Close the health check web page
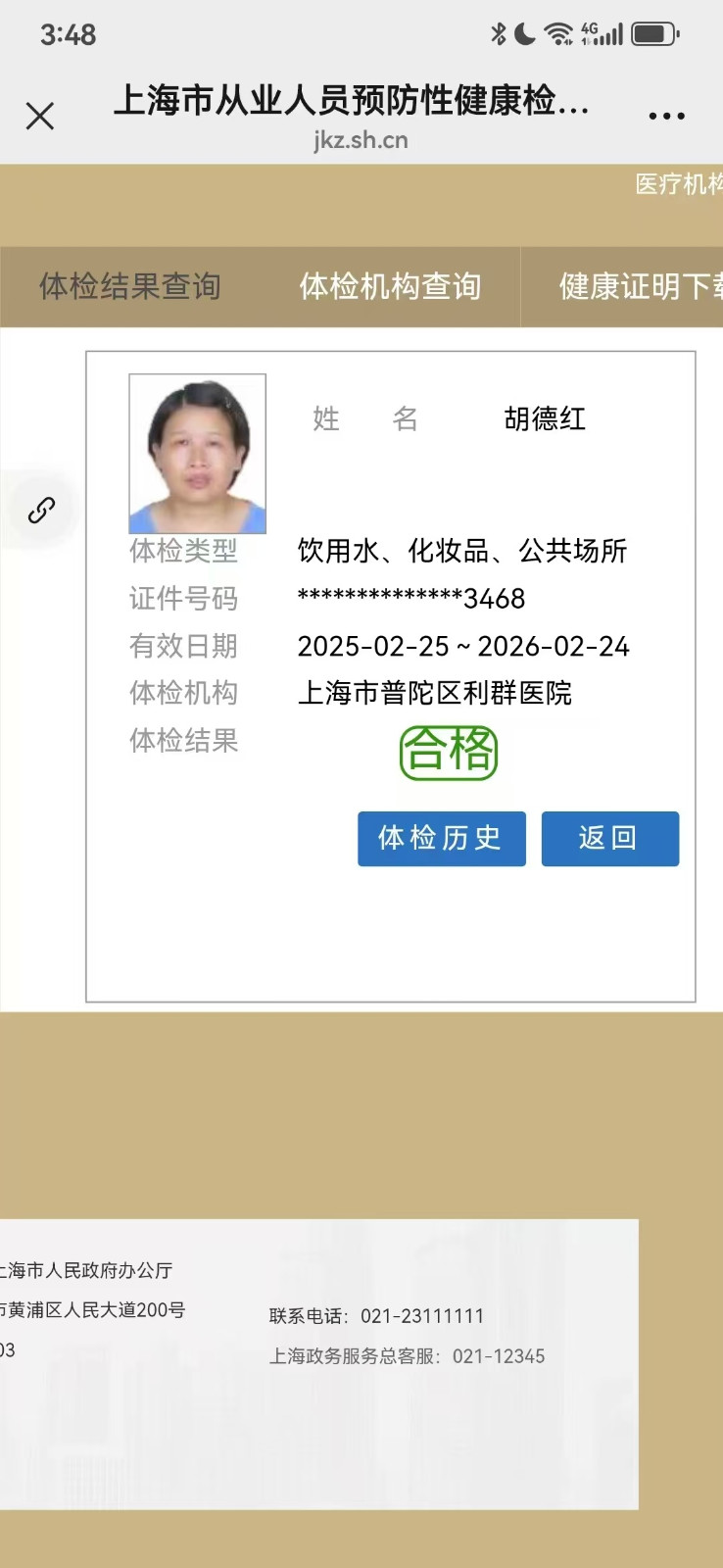The width and height of the screenshot is (723, 1568). (x=40, y=117)
